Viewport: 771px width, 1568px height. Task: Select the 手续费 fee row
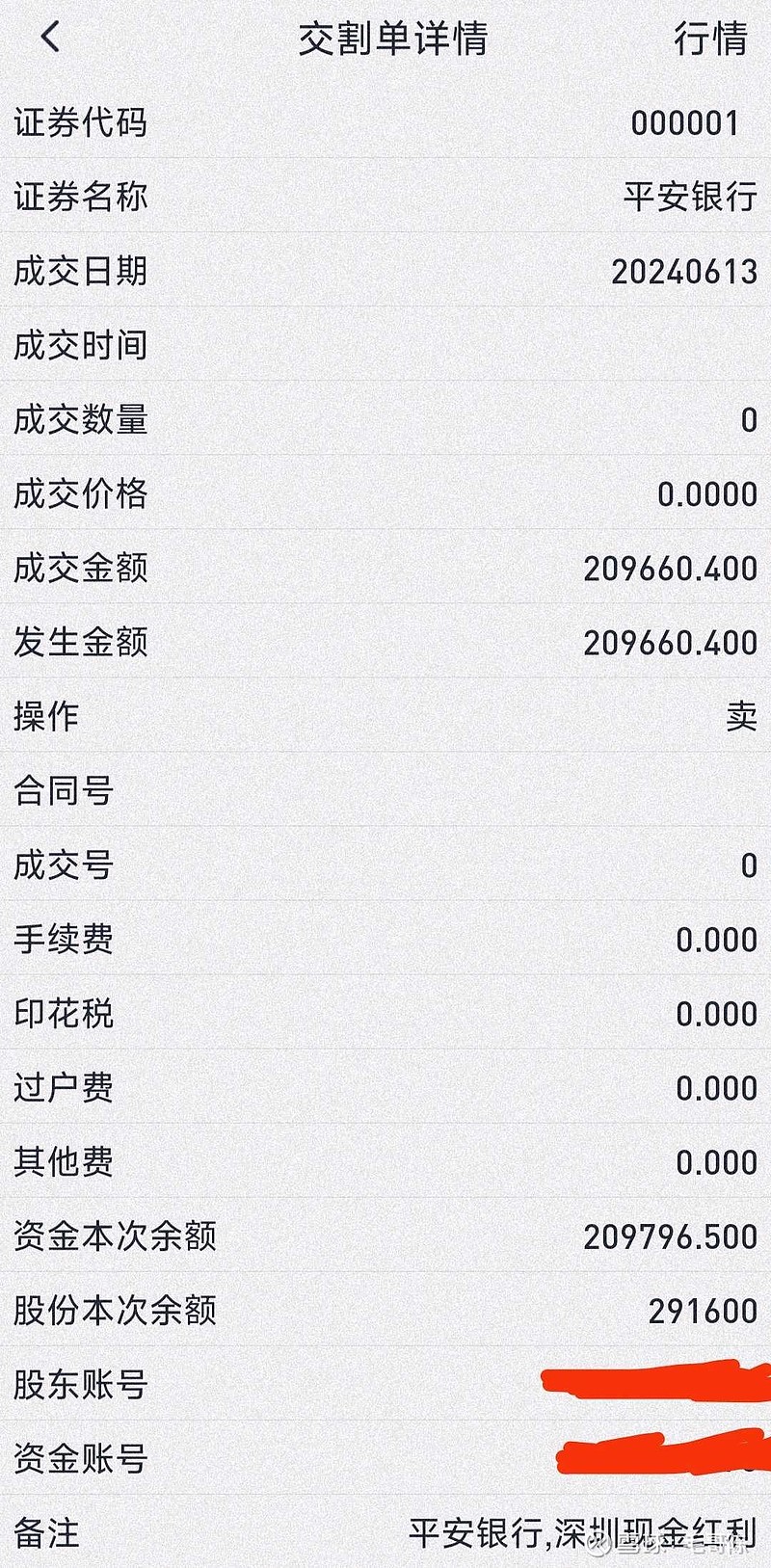[x=385, y=939]
